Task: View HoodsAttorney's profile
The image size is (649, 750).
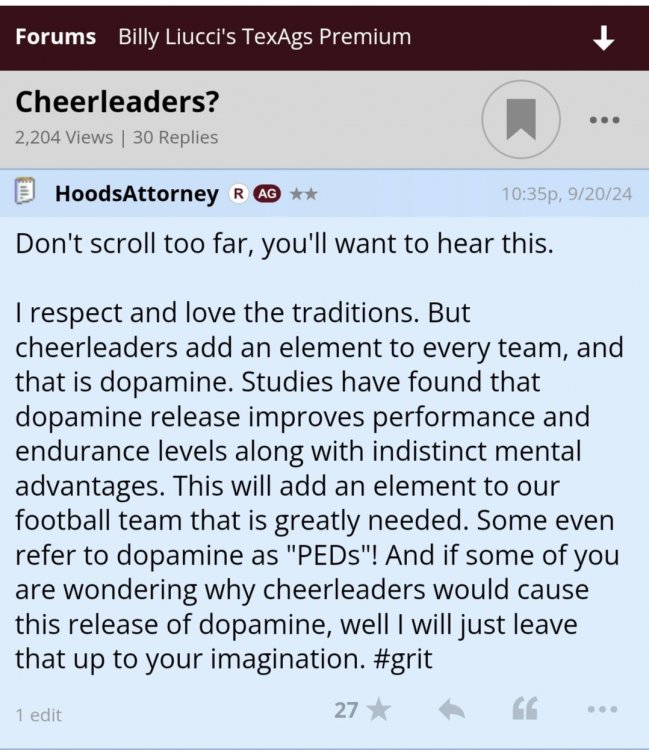Action: [x=136, y=194]
